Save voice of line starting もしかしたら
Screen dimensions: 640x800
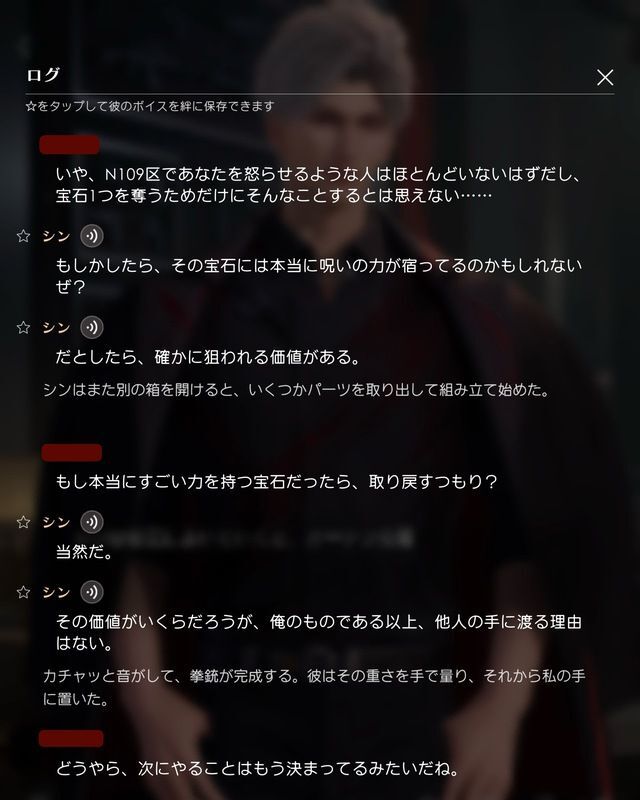[23, 236]
